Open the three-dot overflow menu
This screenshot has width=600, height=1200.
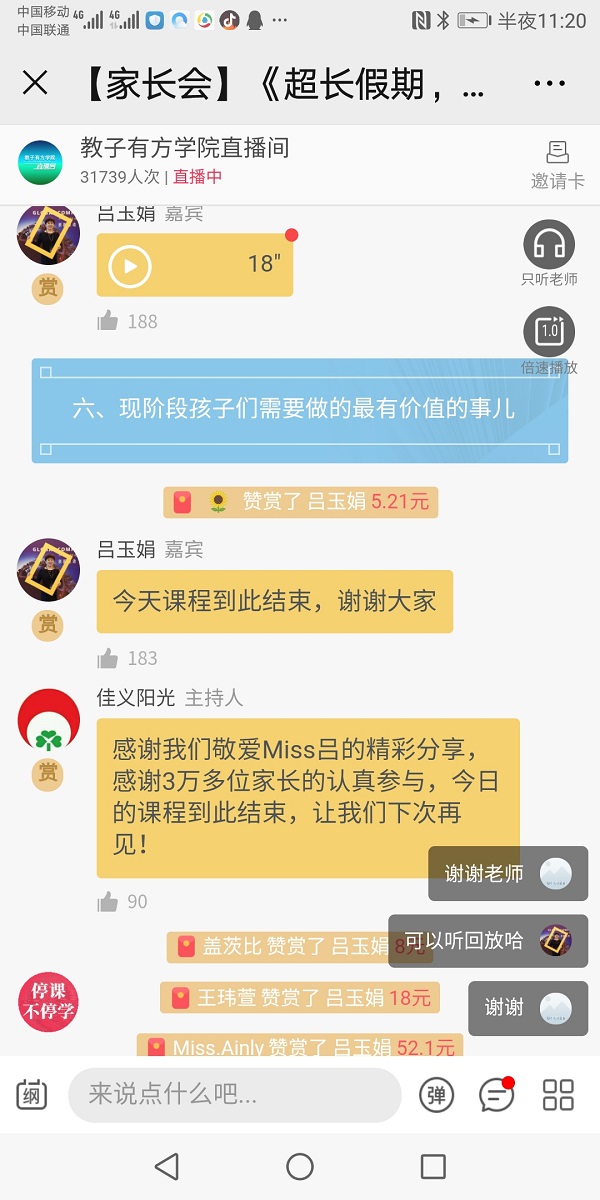(x=549, y=83)
